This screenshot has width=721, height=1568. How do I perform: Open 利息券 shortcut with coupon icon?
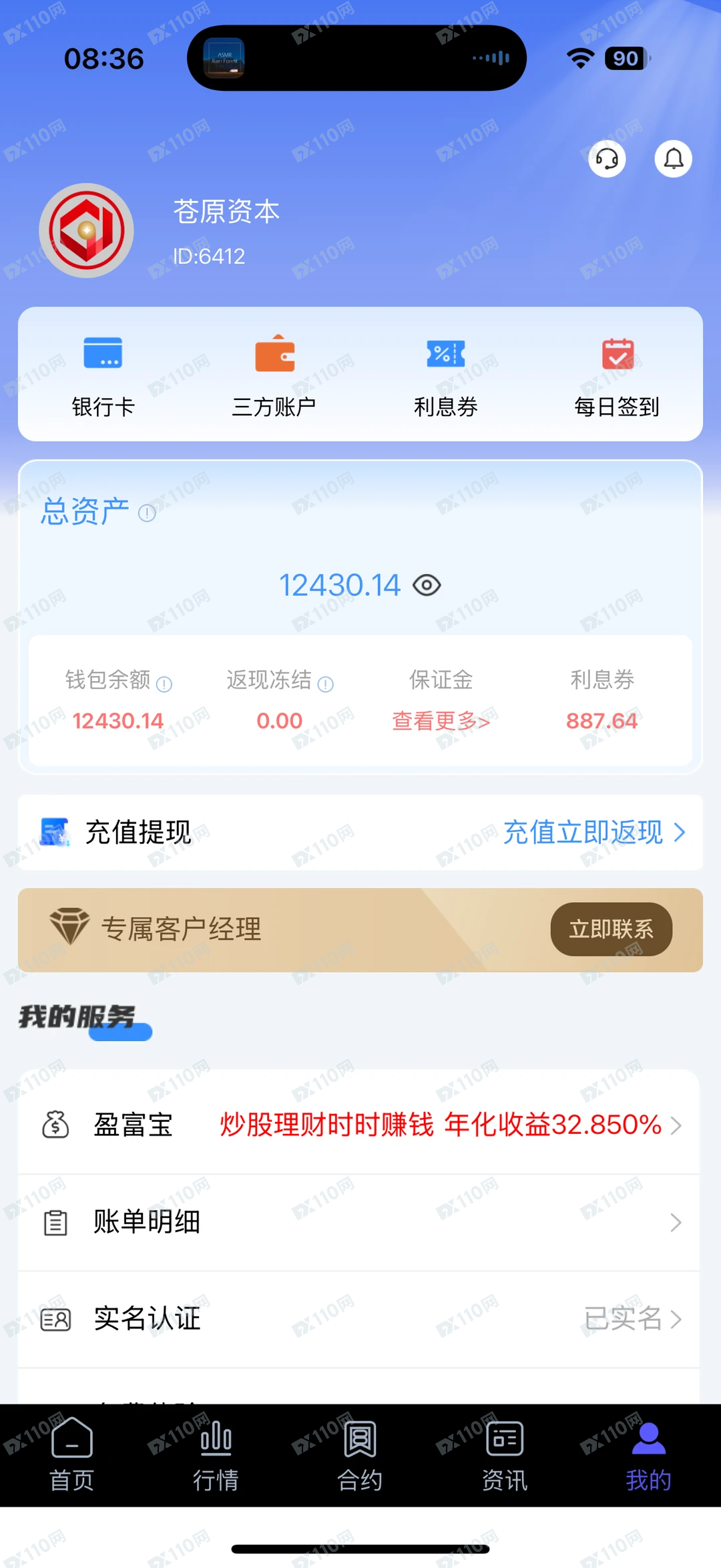[x=445, y=375]
